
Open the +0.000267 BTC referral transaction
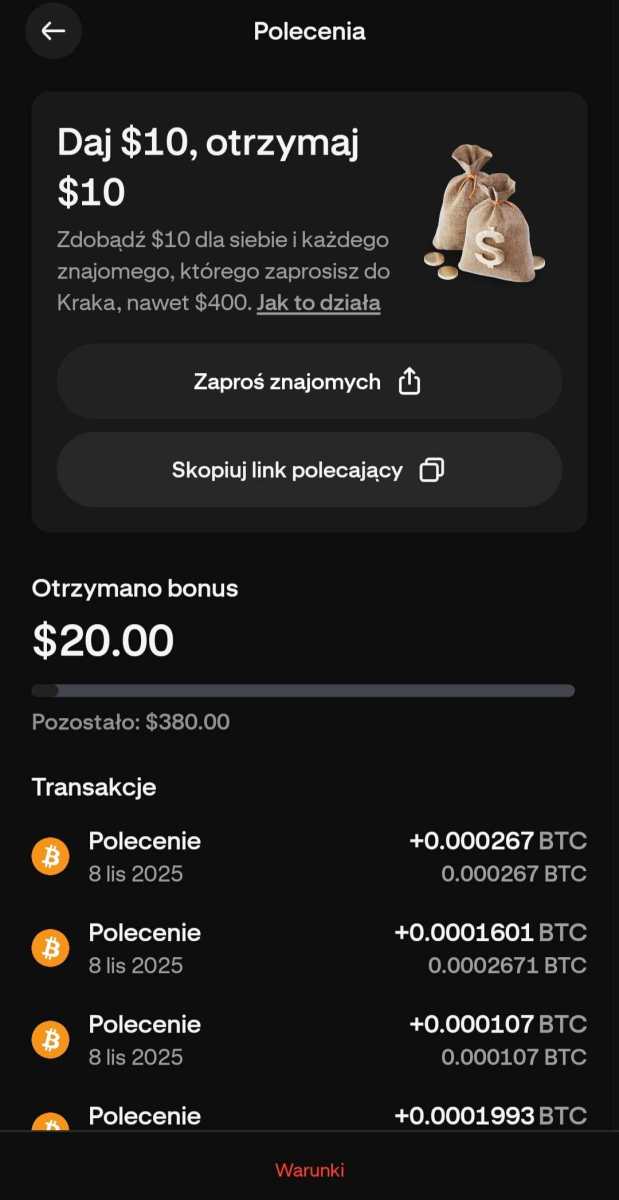(309, 857)
